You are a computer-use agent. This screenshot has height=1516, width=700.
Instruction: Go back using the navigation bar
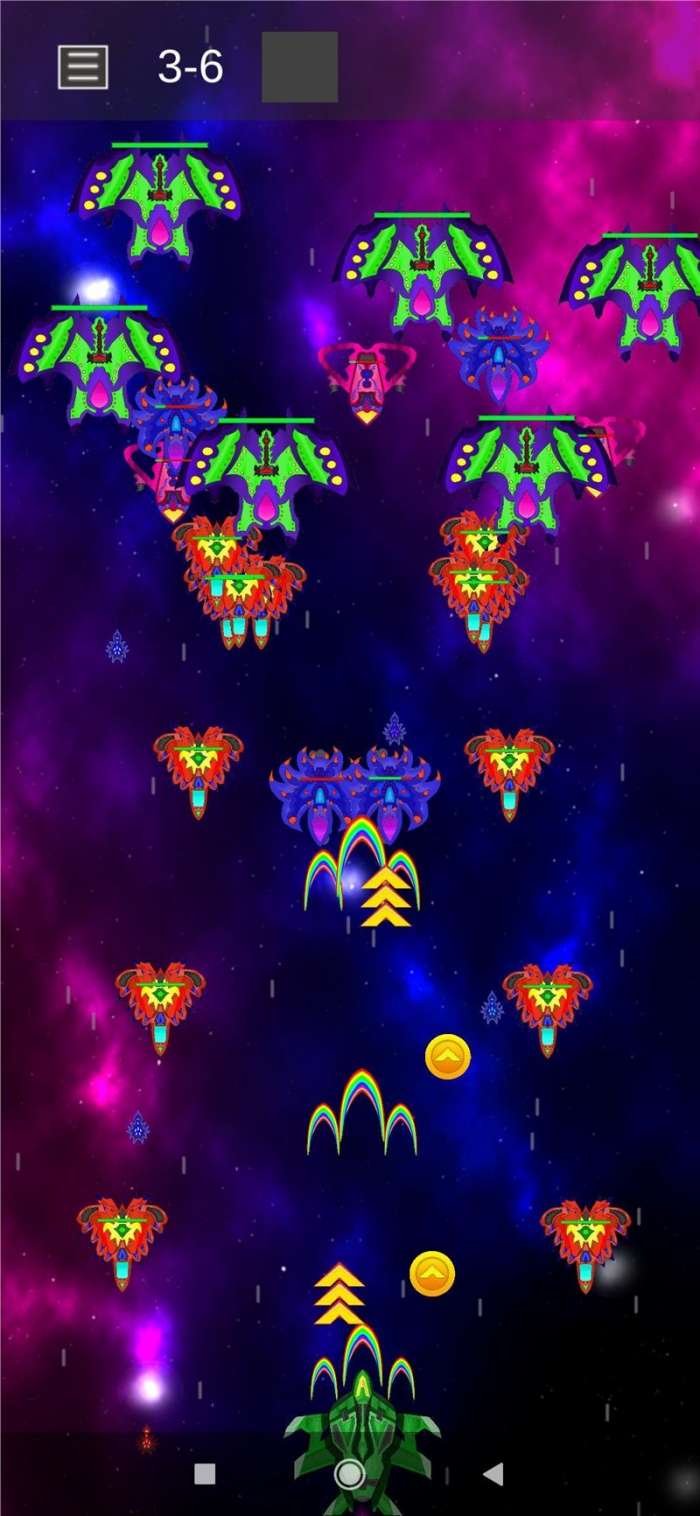(492, 1473)
